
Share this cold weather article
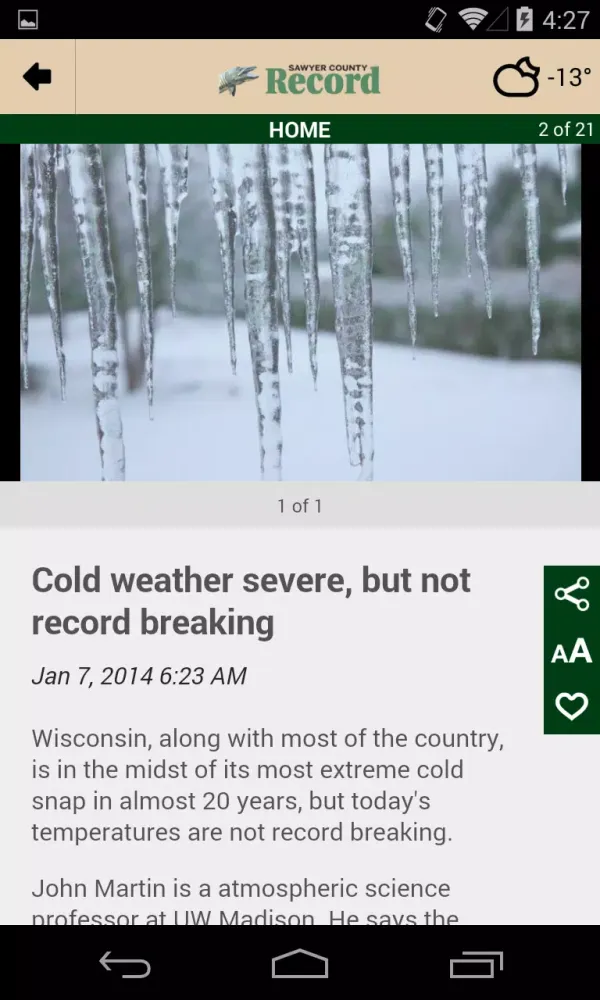(x=571, y=594)
